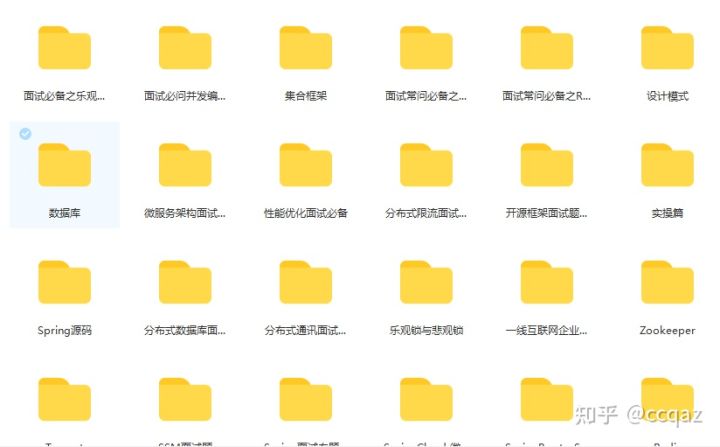Open the 设计模式 folder

(x=667, y=48)
